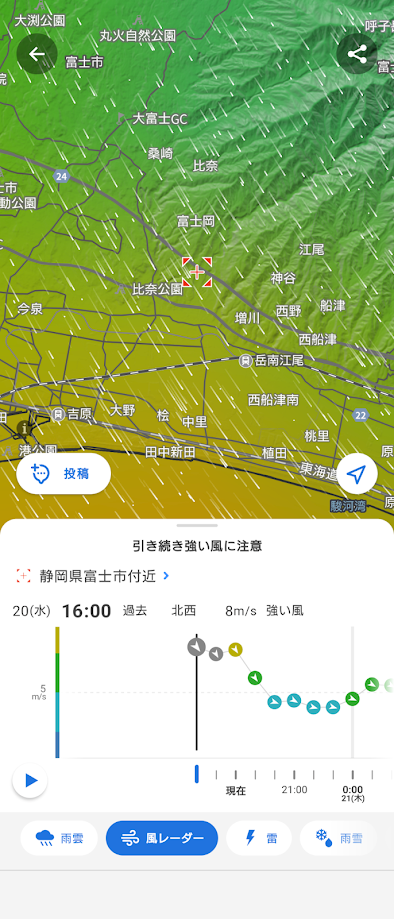This screenshot has height=919, width=394.
Task: Share this wind radar map
Action: click(356, 54)
